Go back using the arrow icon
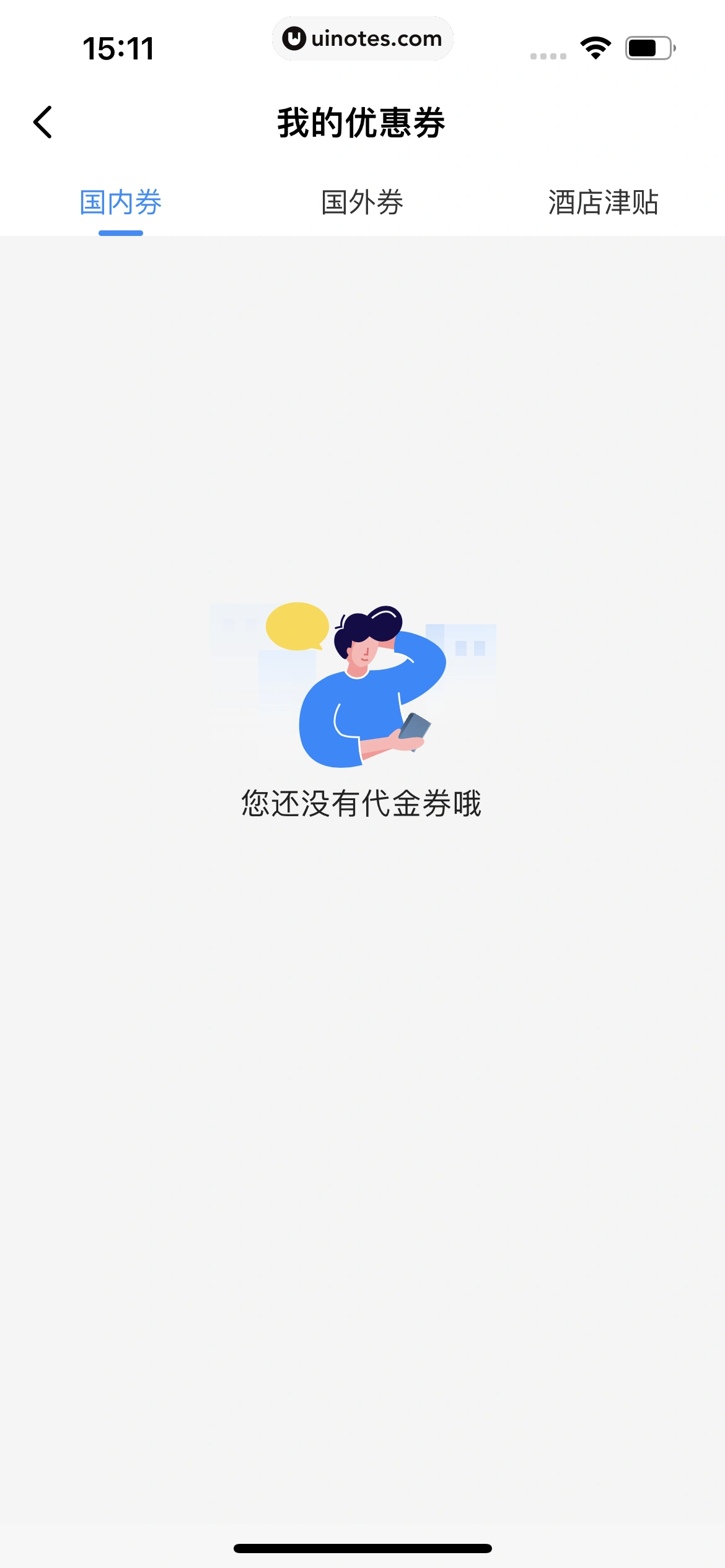 (x=43, y=122)
